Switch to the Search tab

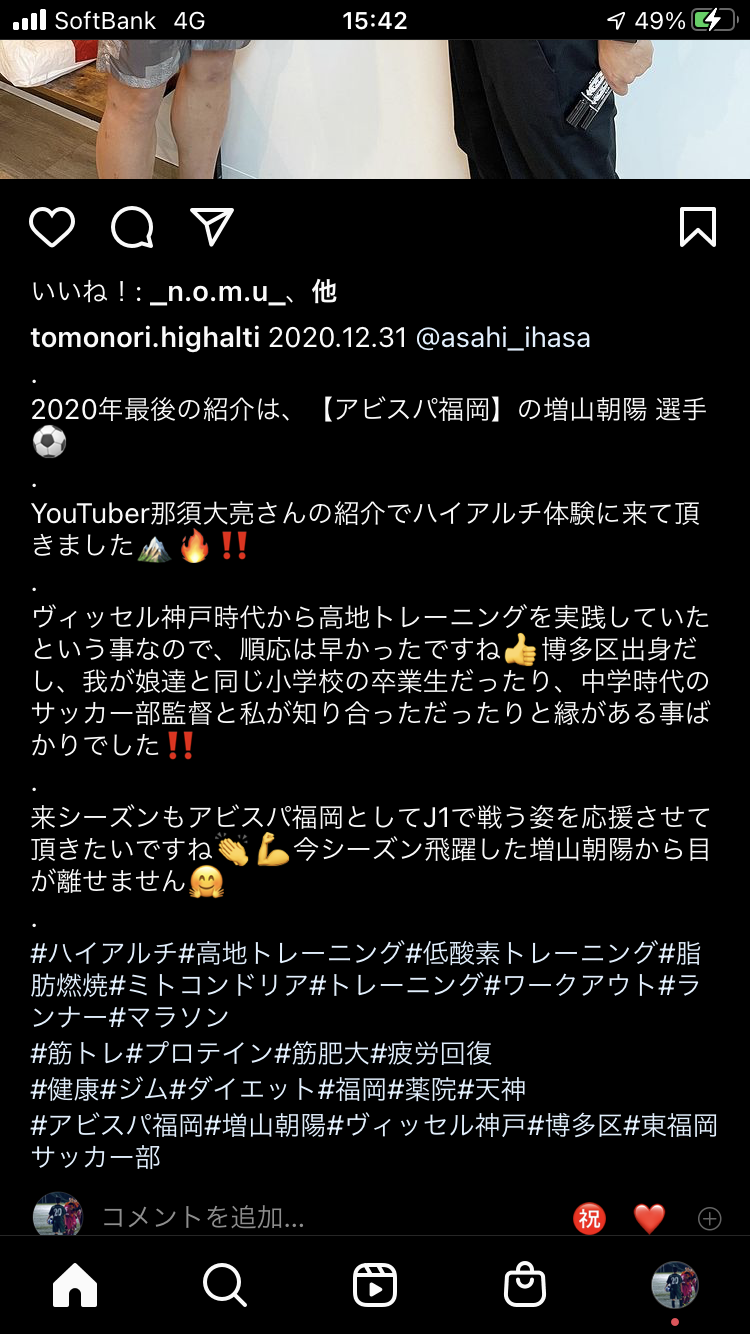[x=225, y=1285]
